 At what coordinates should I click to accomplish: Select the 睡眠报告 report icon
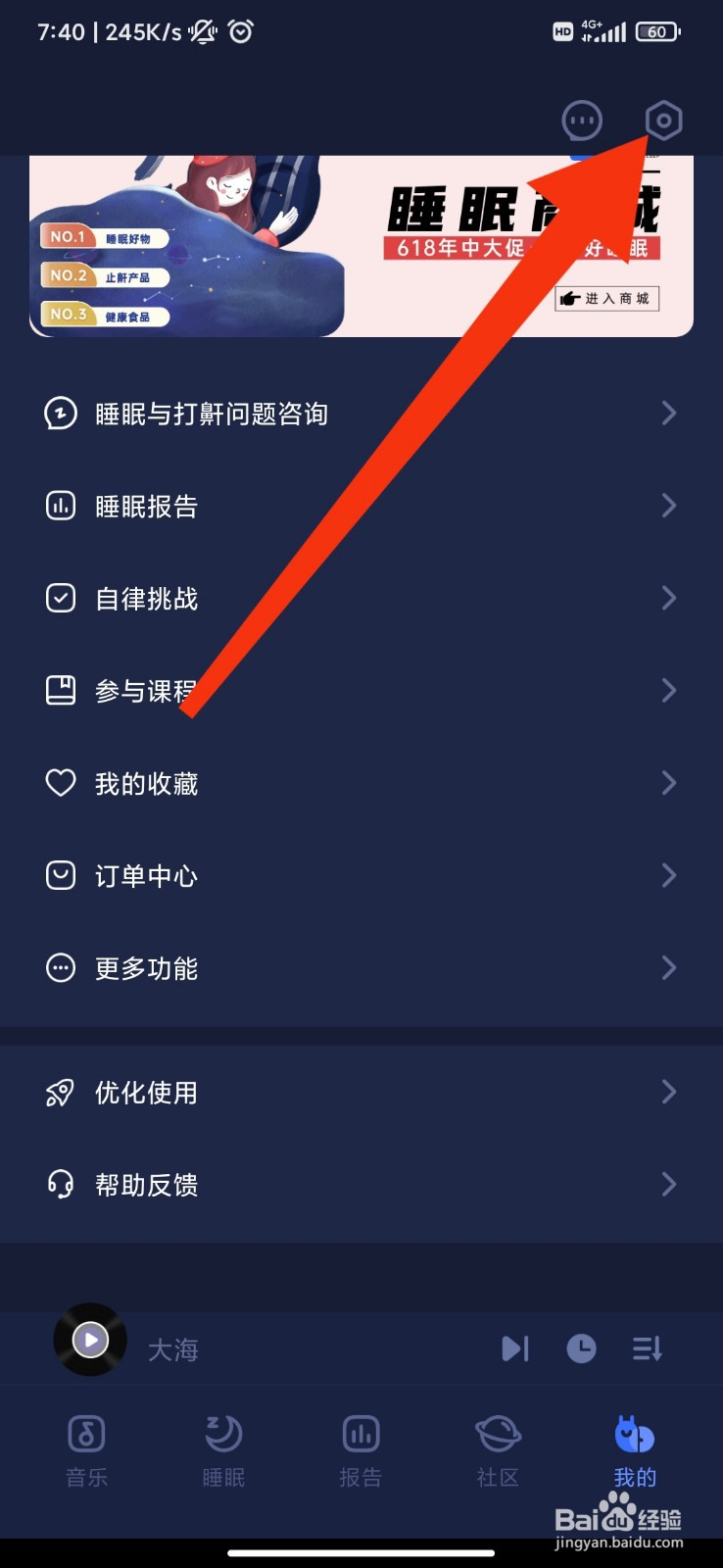tap(61, 506)
